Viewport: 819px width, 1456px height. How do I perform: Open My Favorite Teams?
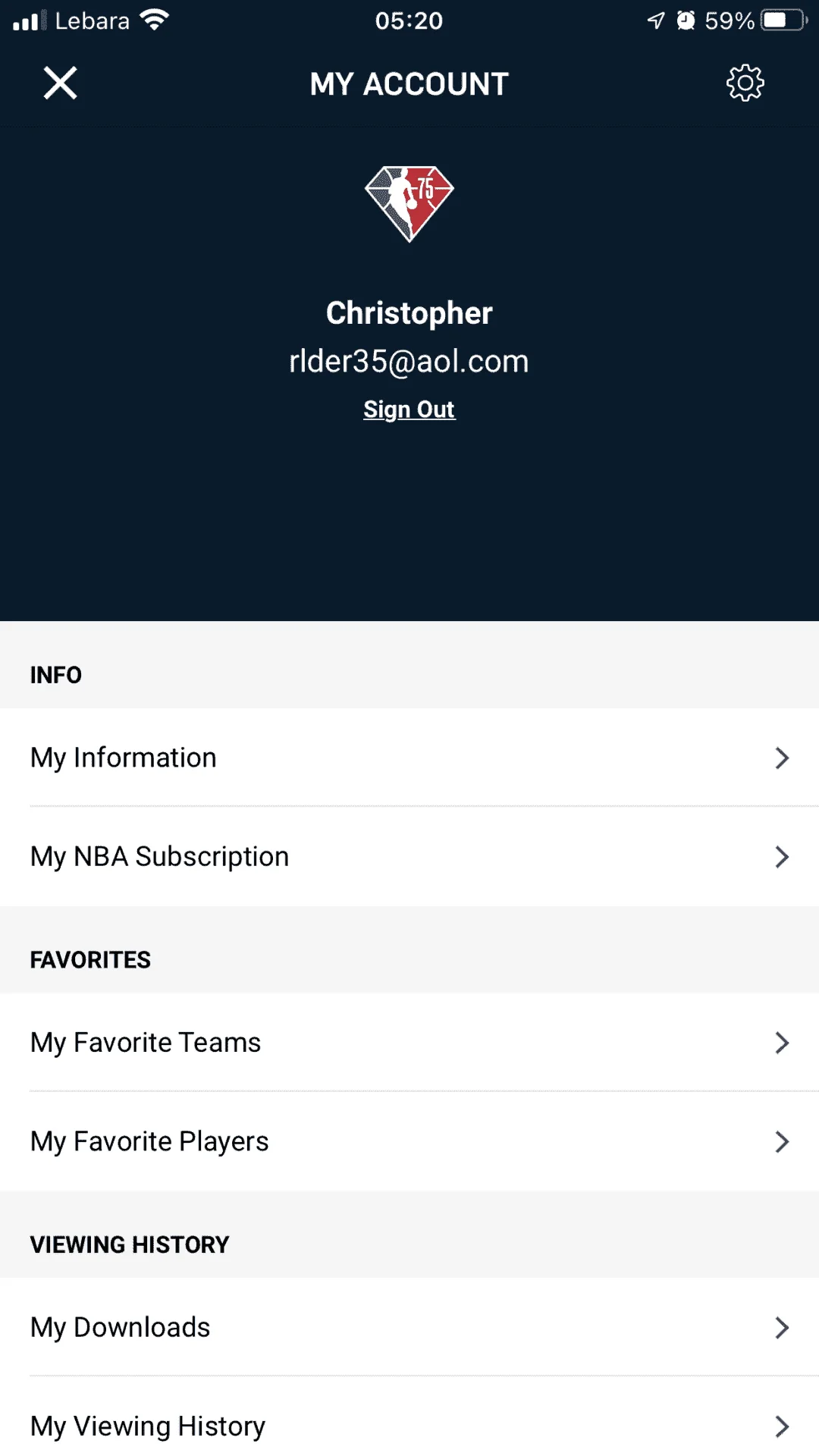pyautogui.click(x=409, y=1043)
